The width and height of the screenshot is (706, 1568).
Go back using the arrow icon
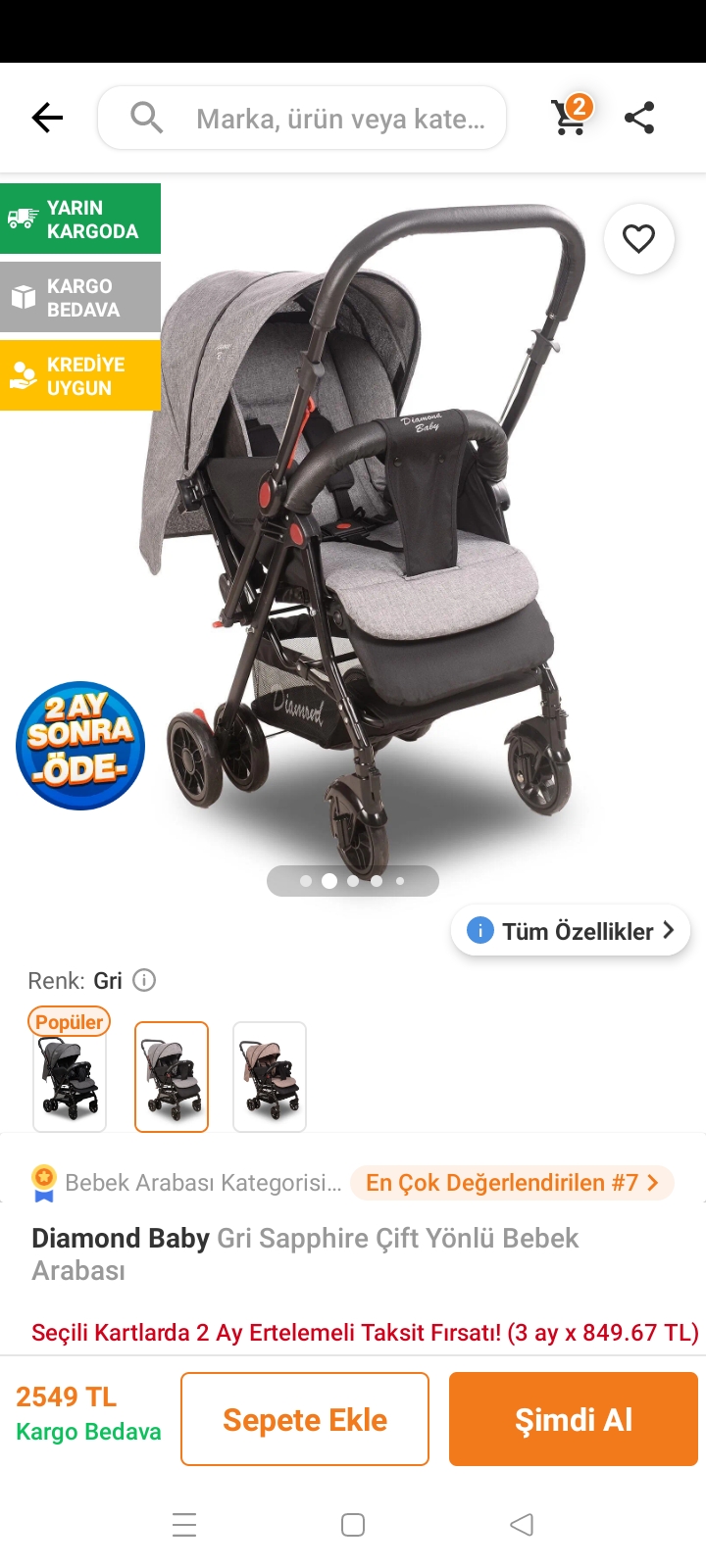pos(47,119)
